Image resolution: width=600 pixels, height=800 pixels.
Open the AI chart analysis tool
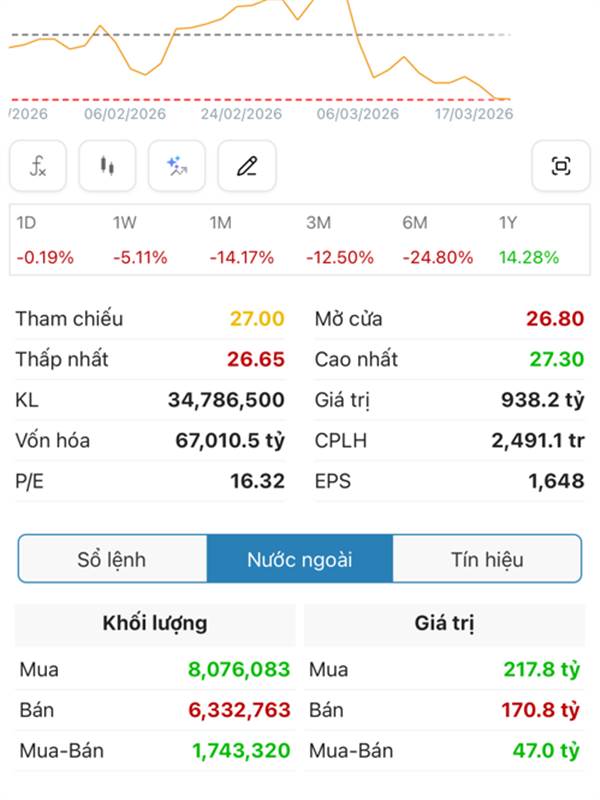click(177, 166)
